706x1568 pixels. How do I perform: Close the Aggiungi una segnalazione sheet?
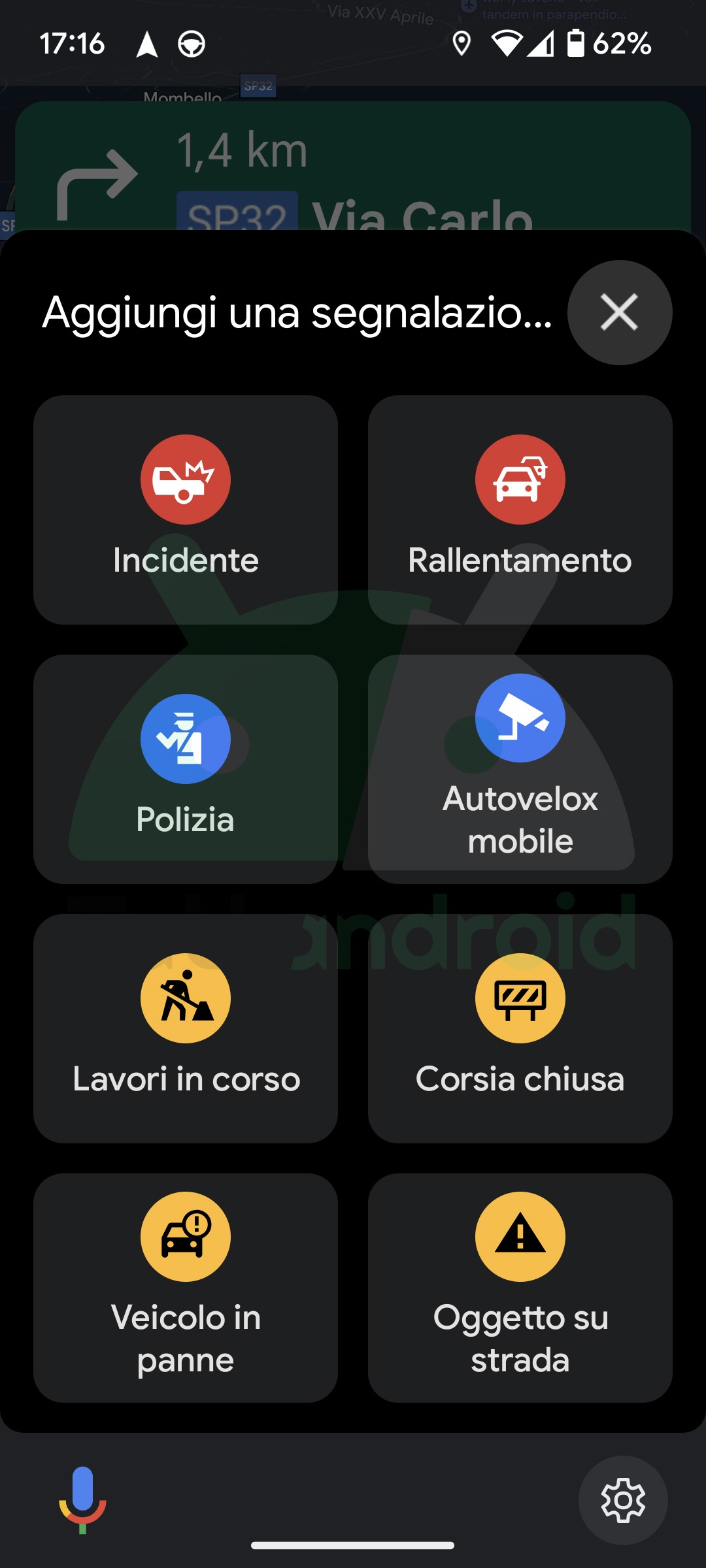619,312
